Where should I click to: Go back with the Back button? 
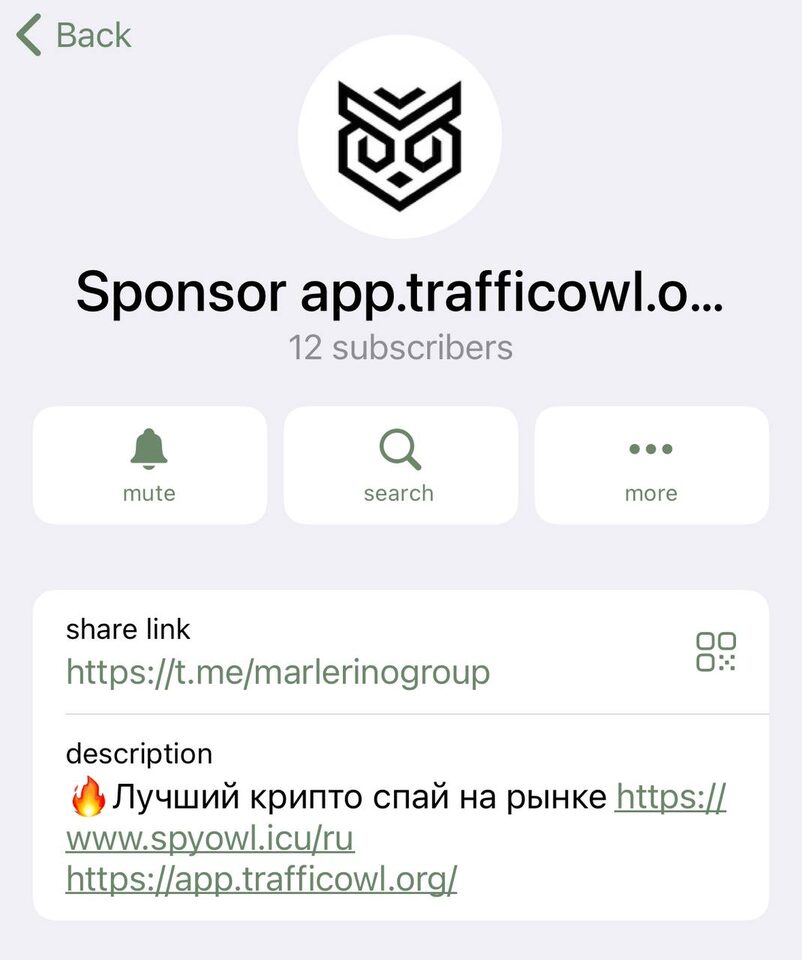tap(75, 36)
